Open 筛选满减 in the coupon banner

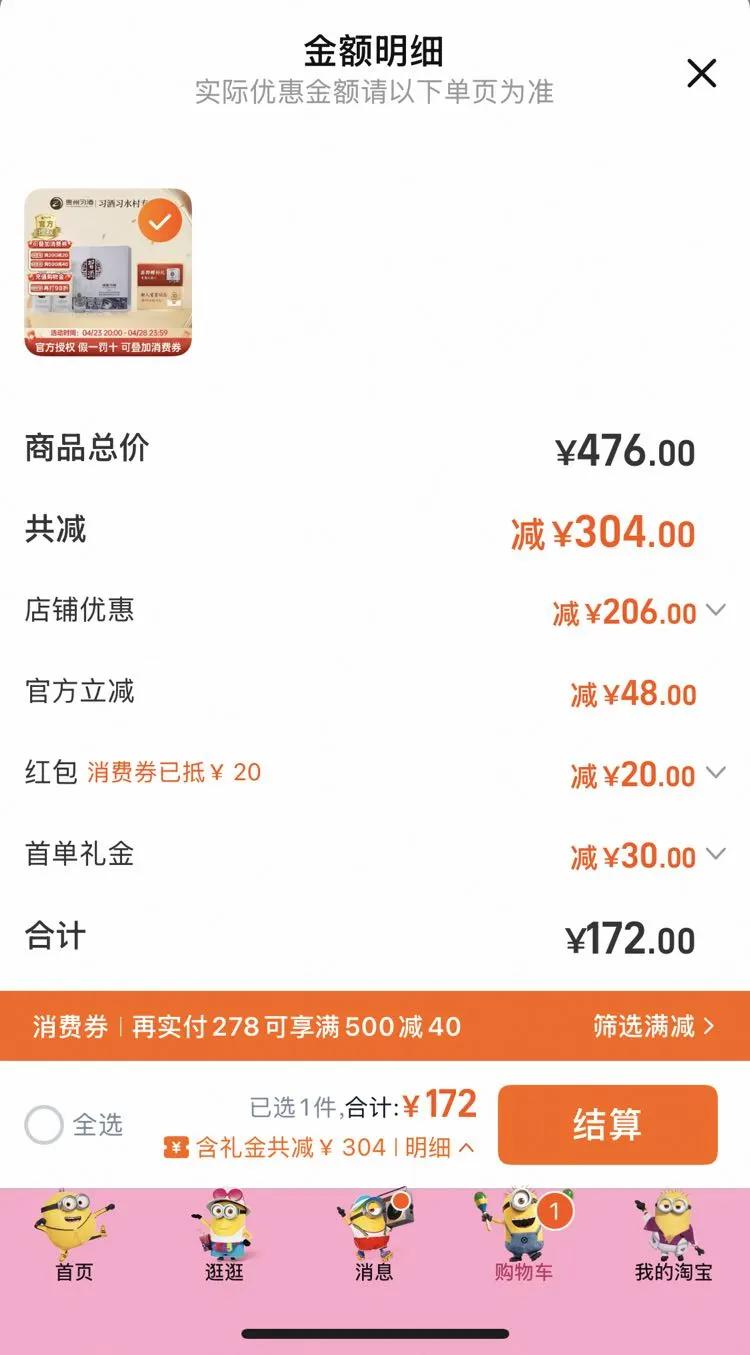click(x=654, y=1026)
